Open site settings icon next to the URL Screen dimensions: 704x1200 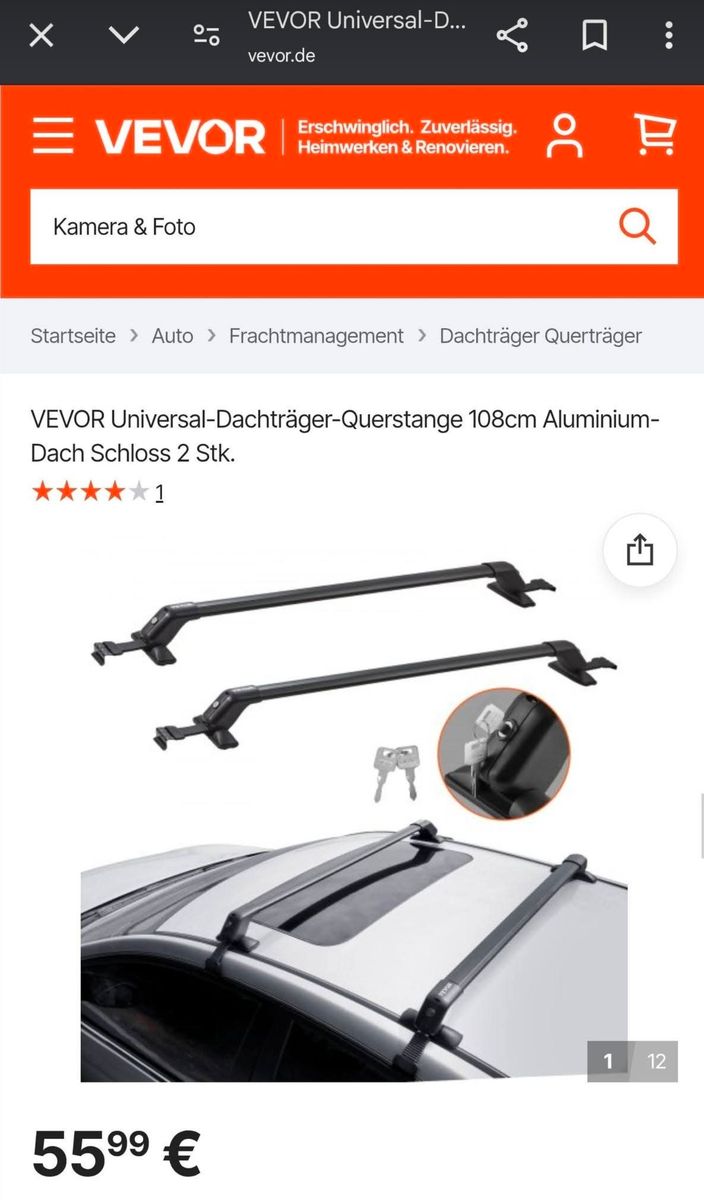(206, 37)
